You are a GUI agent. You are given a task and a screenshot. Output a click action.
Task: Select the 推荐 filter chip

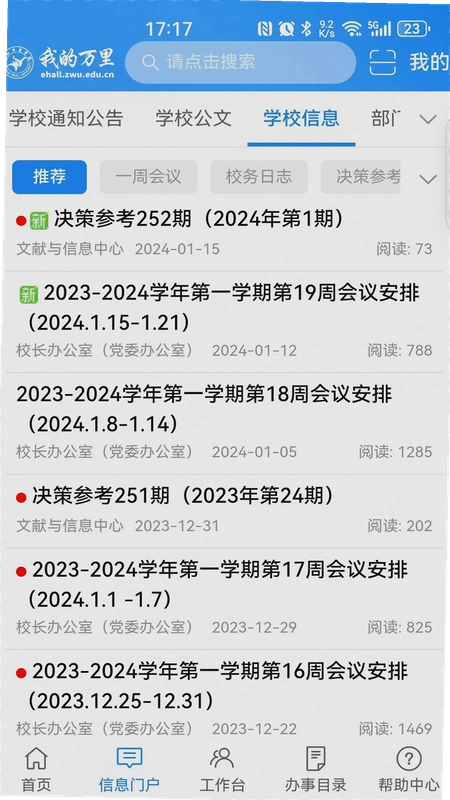pos(49,177)
